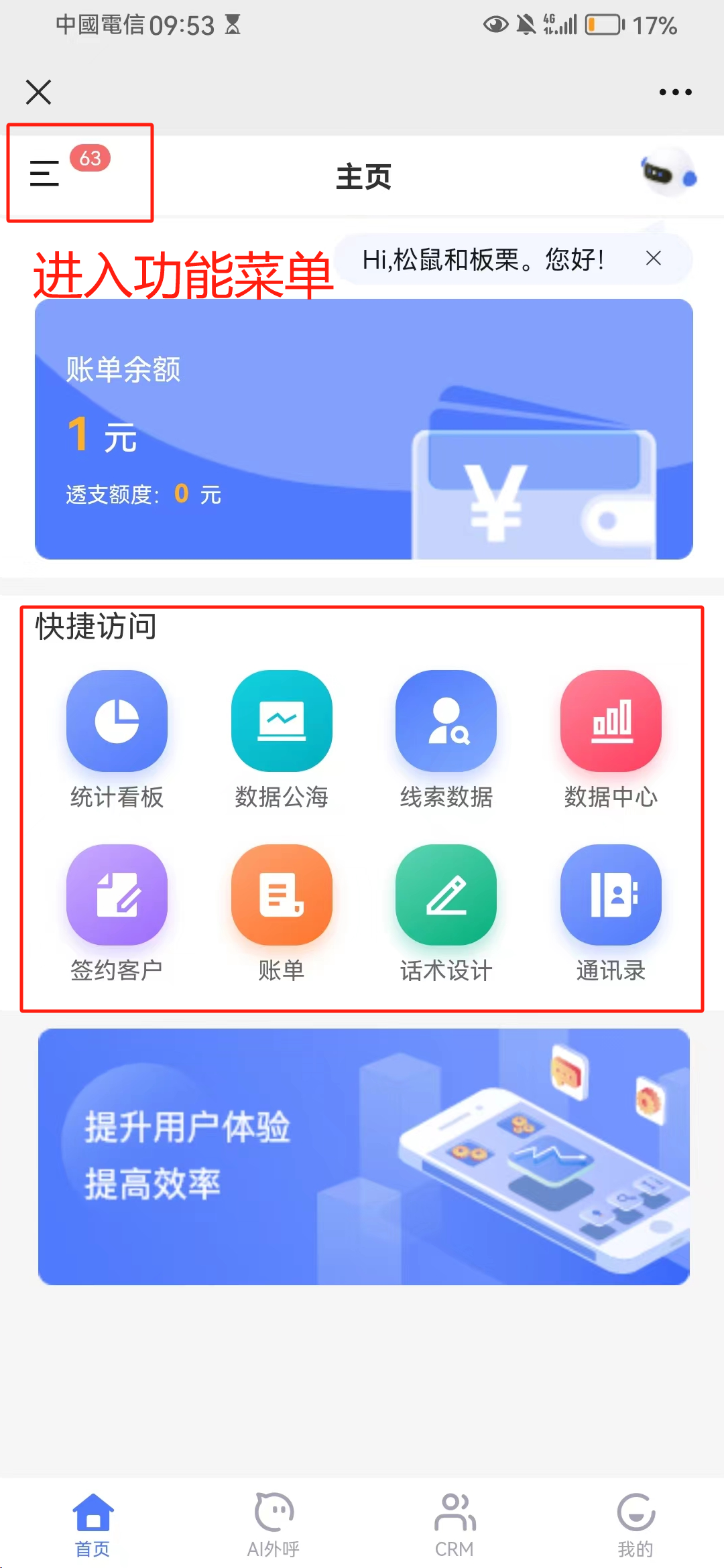Dismiss the Hi greeting bubble
724x1568 pixels.
(654, 259)
